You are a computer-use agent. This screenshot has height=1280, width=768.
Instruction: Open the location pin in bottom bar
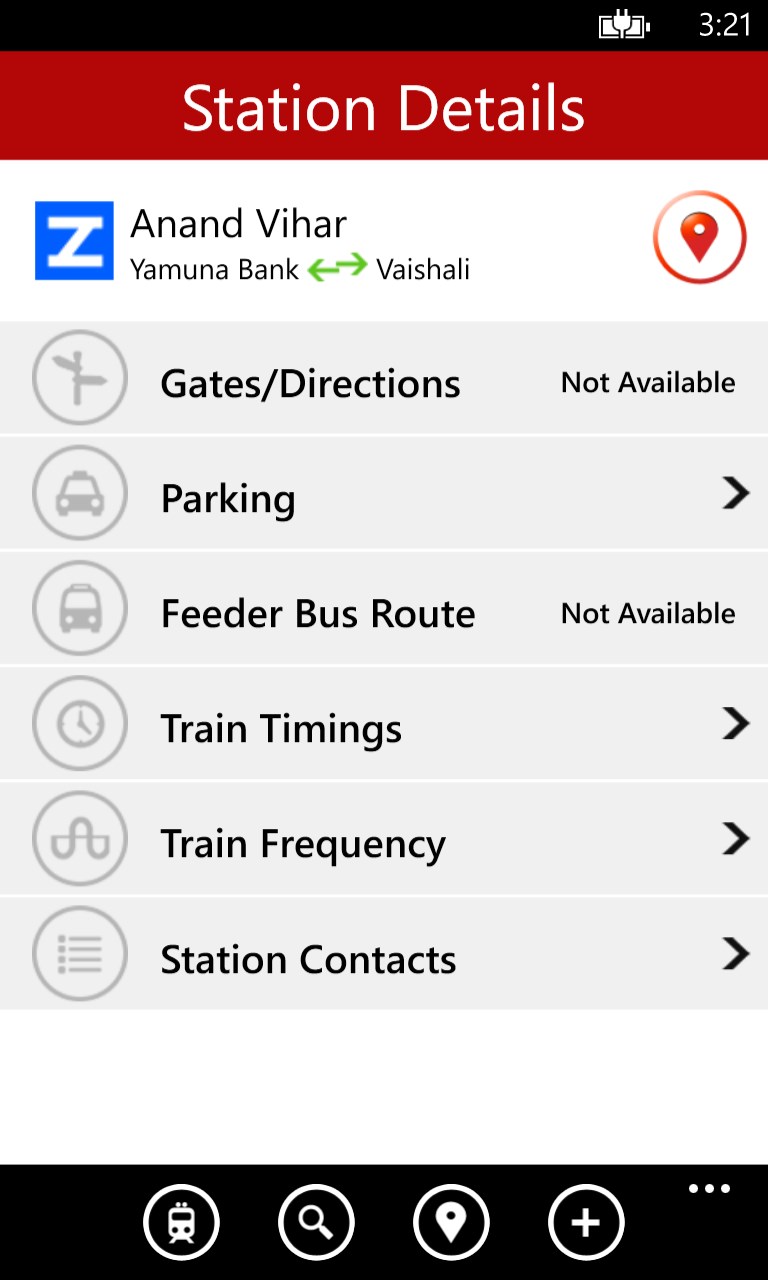click(x=451, y=1222)
